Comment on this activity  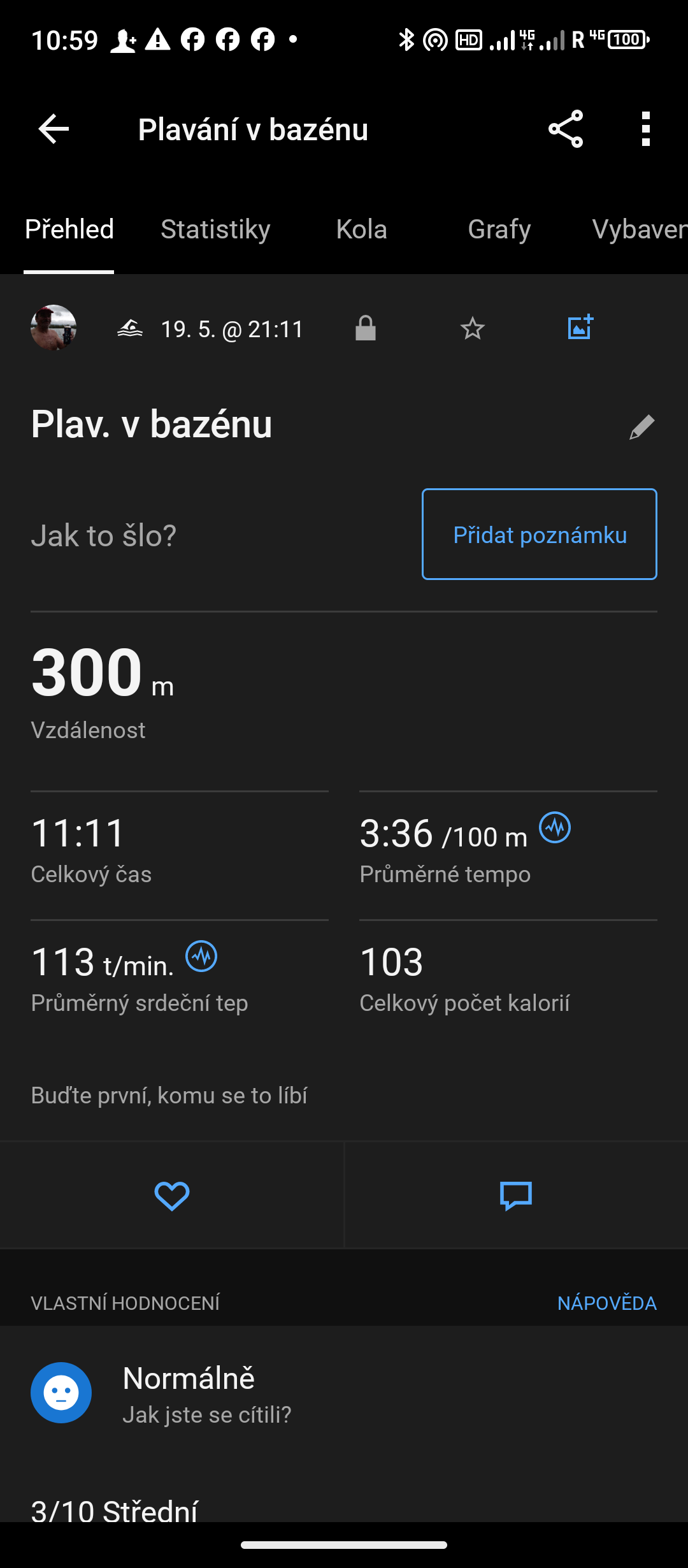coord(516,1196)
